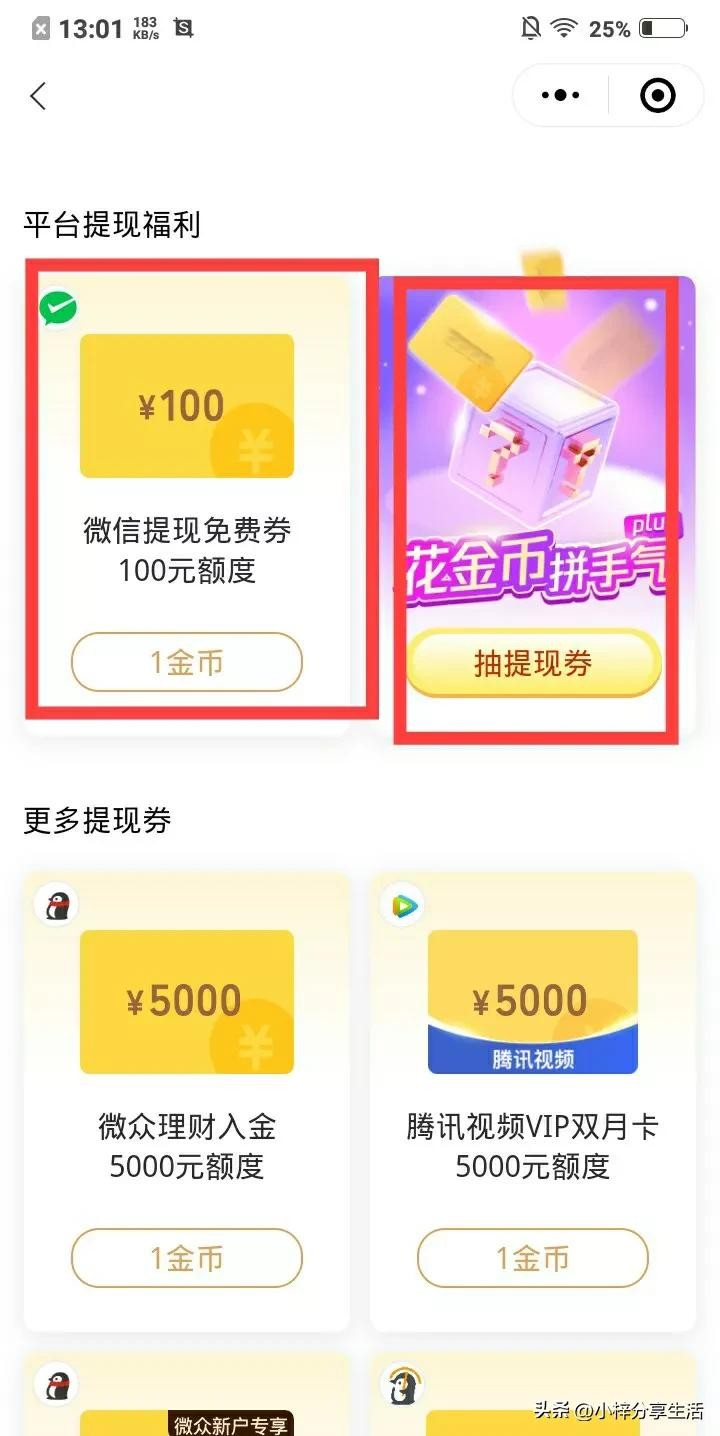The width and height of the screenshot is (720, 1436).
Task: Redeem 1金币 for 腾讯视频VIP双月卡 coupon
Action: point(533,1258)
